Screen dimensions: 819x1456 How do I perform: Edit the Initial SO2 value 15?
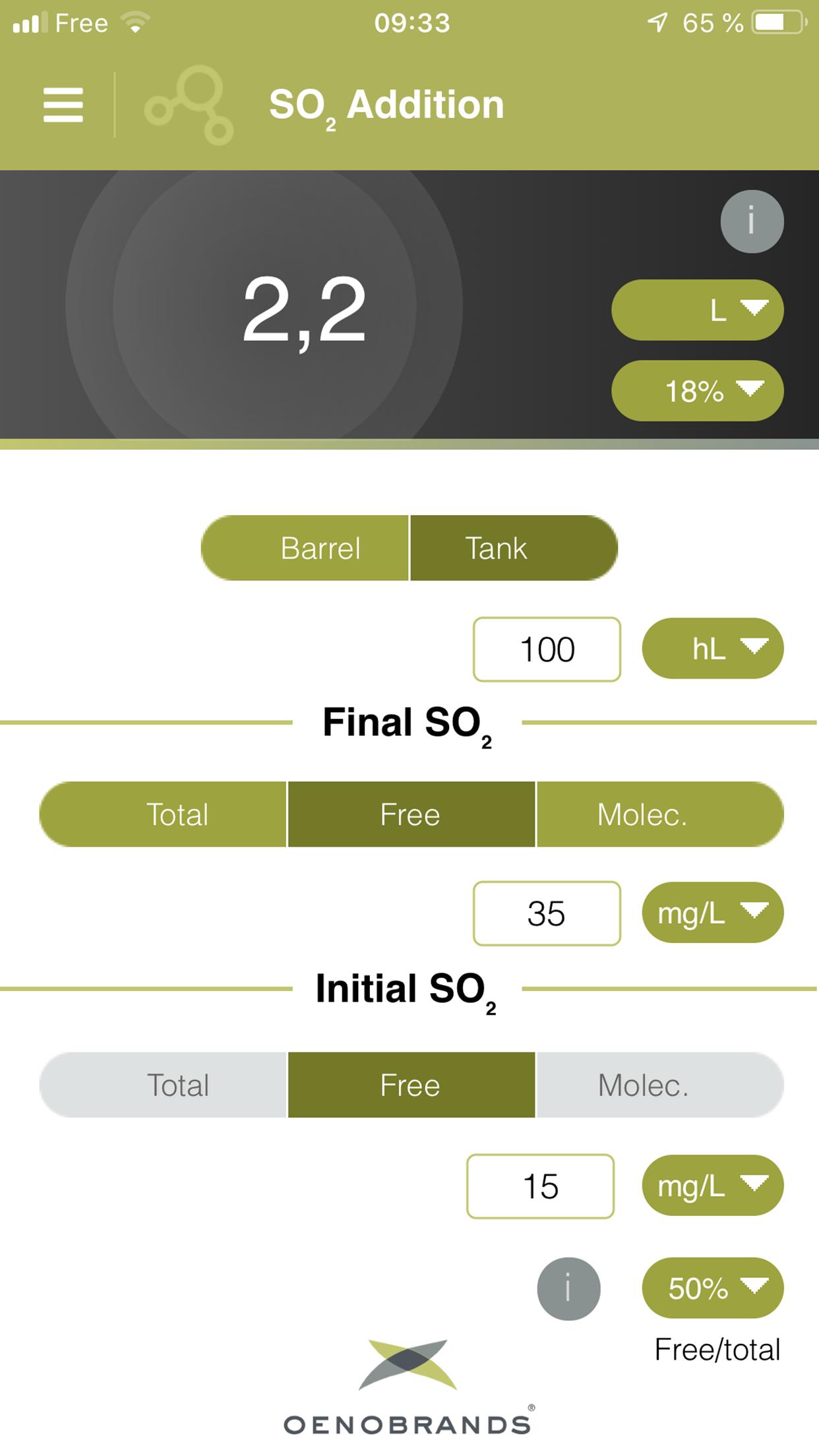pos(540,1186)
